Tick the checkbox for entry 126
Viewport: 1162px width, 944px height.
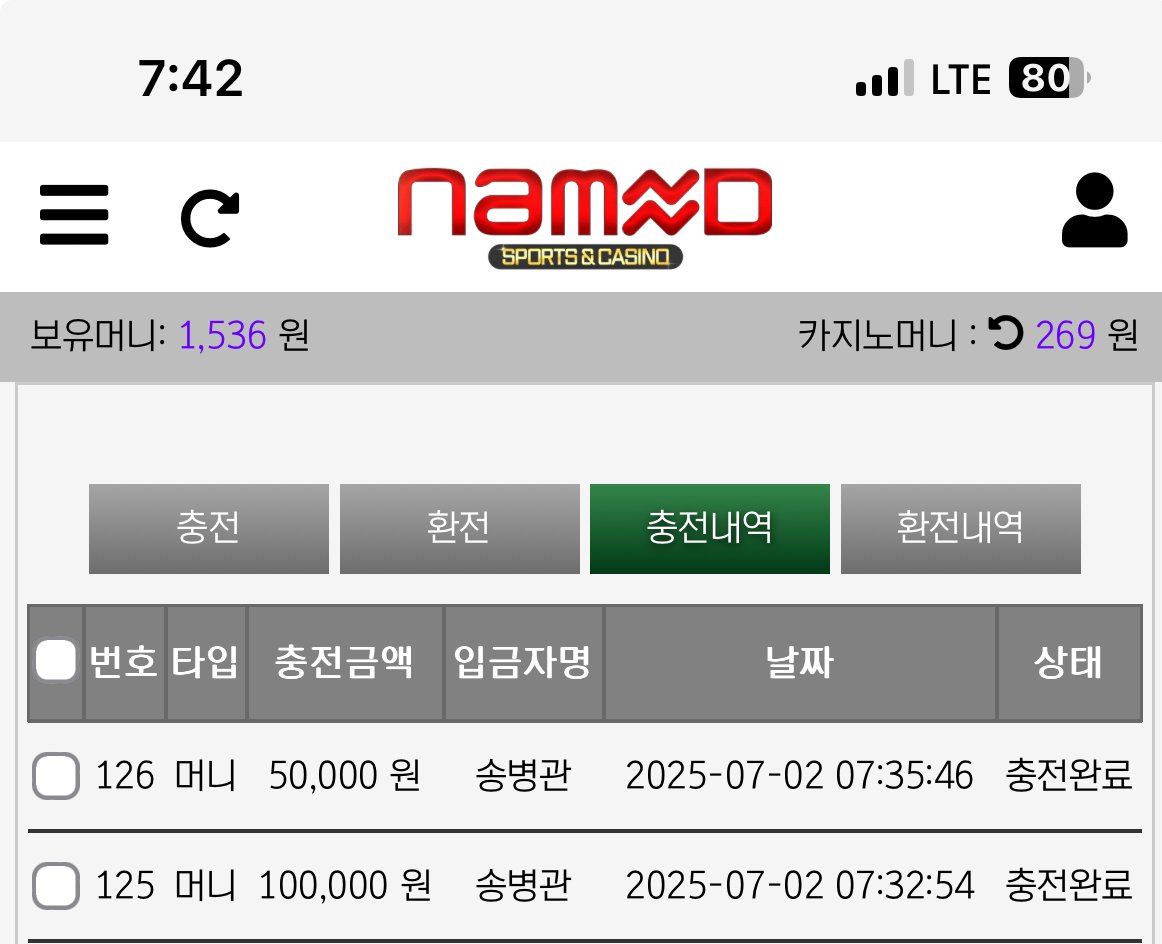tap(55, 776)
